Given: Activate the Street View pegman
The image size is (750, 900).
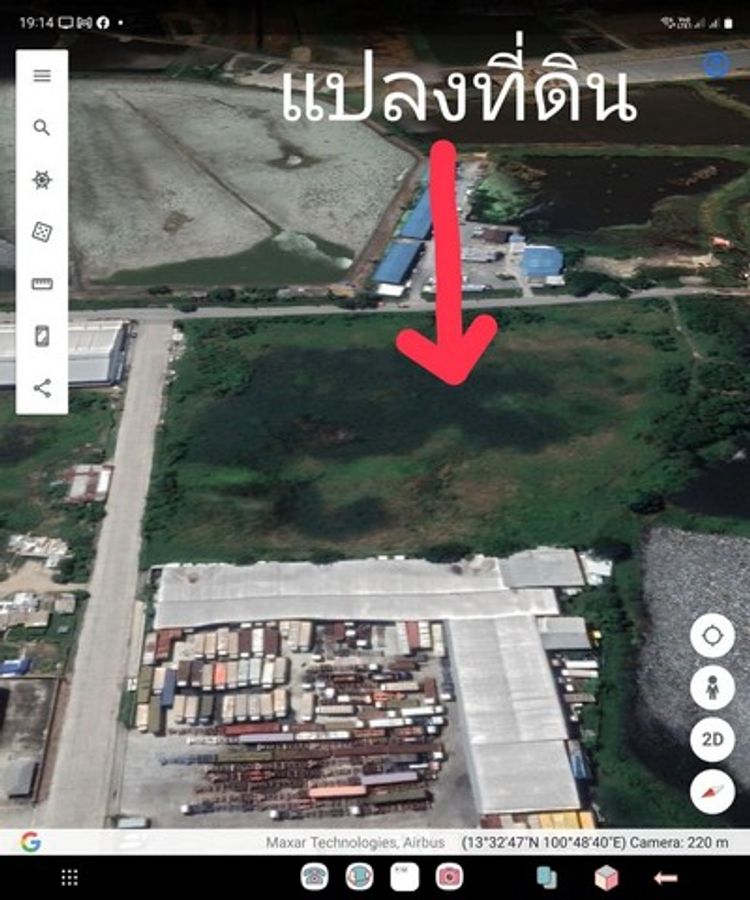Looking at the screenshot, I should click(x=712, y=688).
